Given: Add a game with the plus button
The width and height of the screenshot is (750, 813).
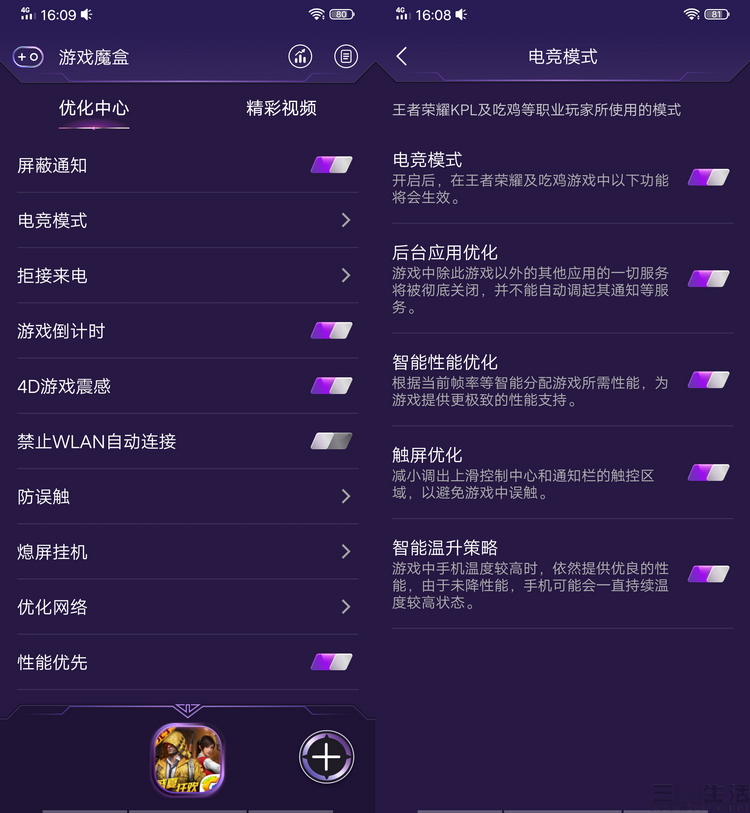Looking at the screenshot, I should point(326,757).
